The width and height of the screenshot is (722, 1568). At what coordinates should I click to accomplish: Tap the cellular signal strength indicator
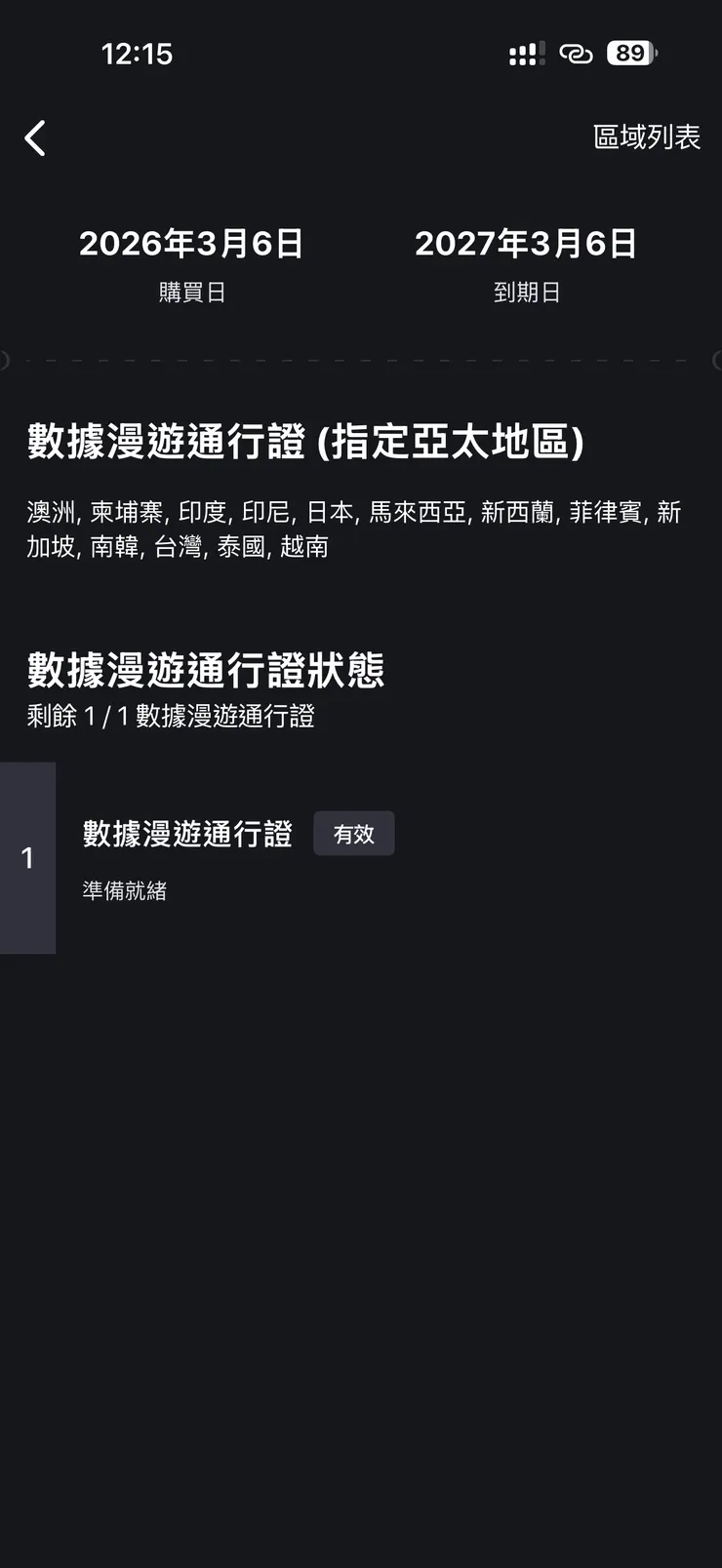pyautogui.click(x=524, y=54)
